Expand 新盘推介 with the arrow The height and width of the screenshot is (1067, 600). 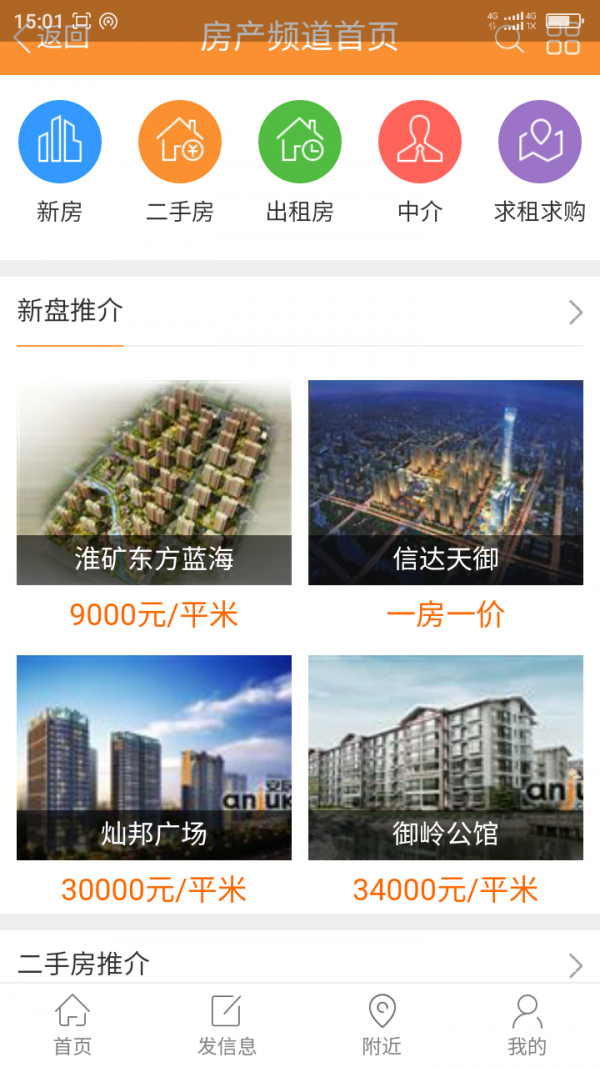coord(575,312)
